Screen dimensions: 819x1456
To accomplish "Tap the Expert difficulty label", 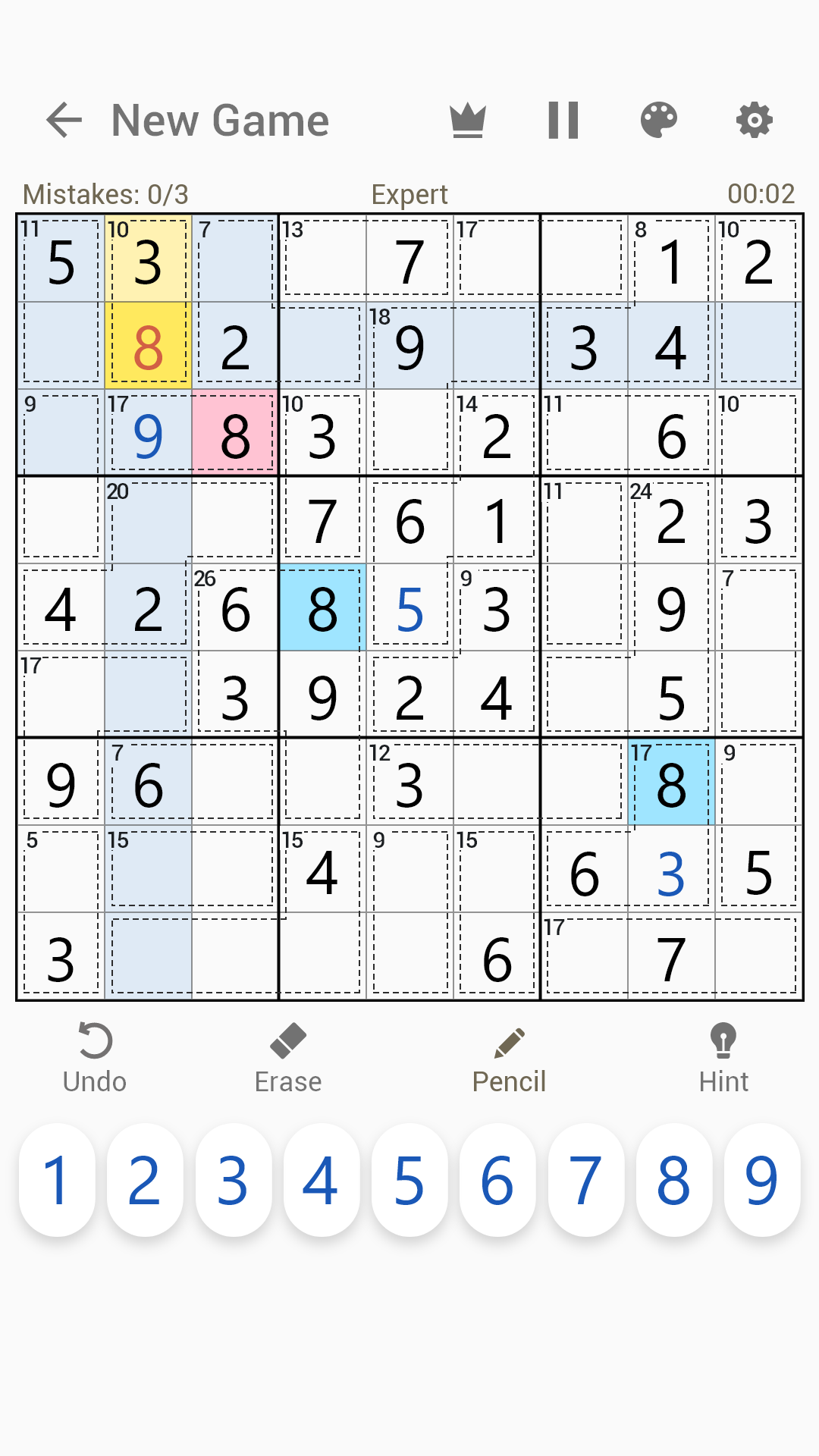I will pos(409,194).
